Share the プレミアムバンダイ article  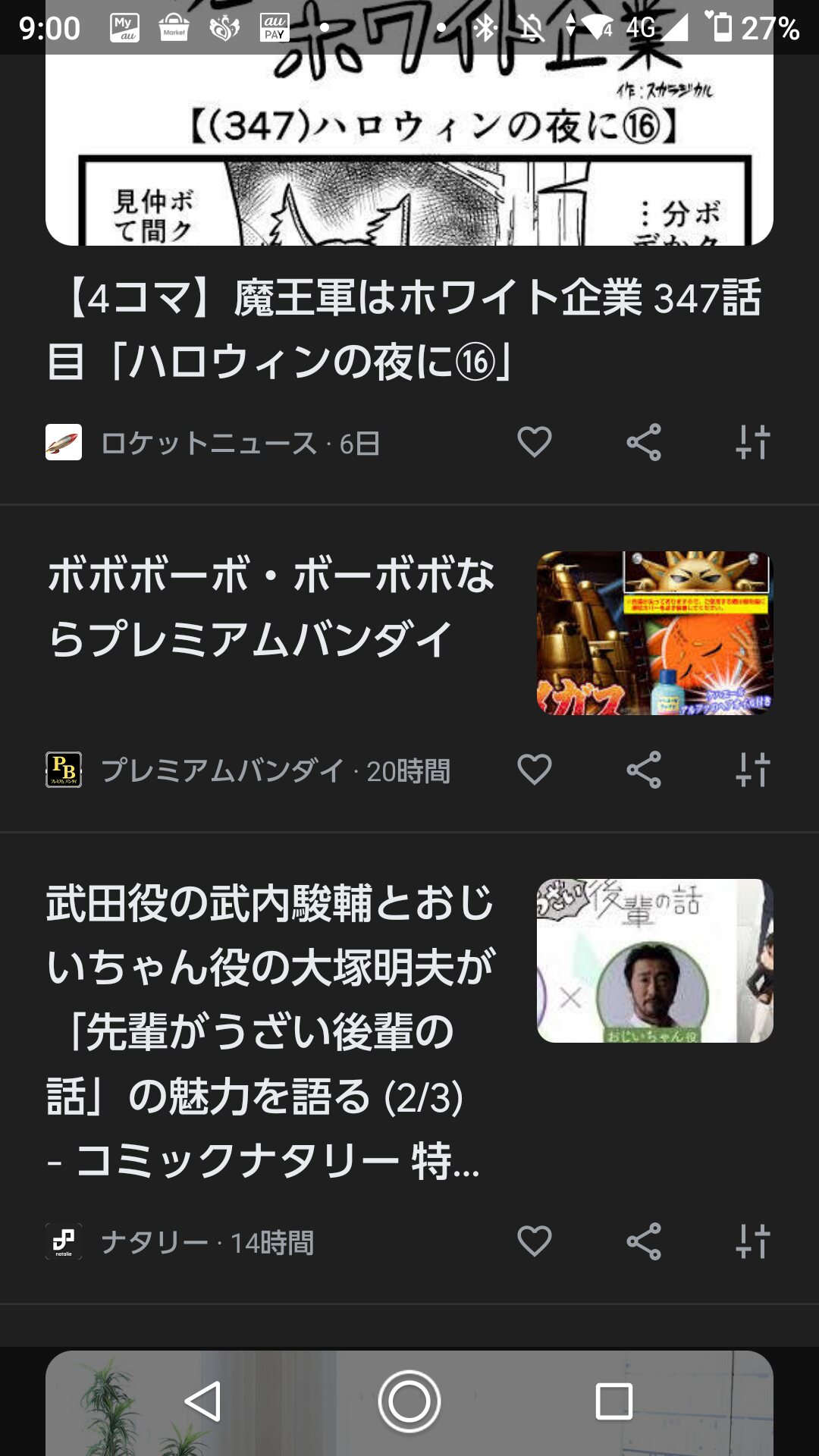[x=644, y=770]
